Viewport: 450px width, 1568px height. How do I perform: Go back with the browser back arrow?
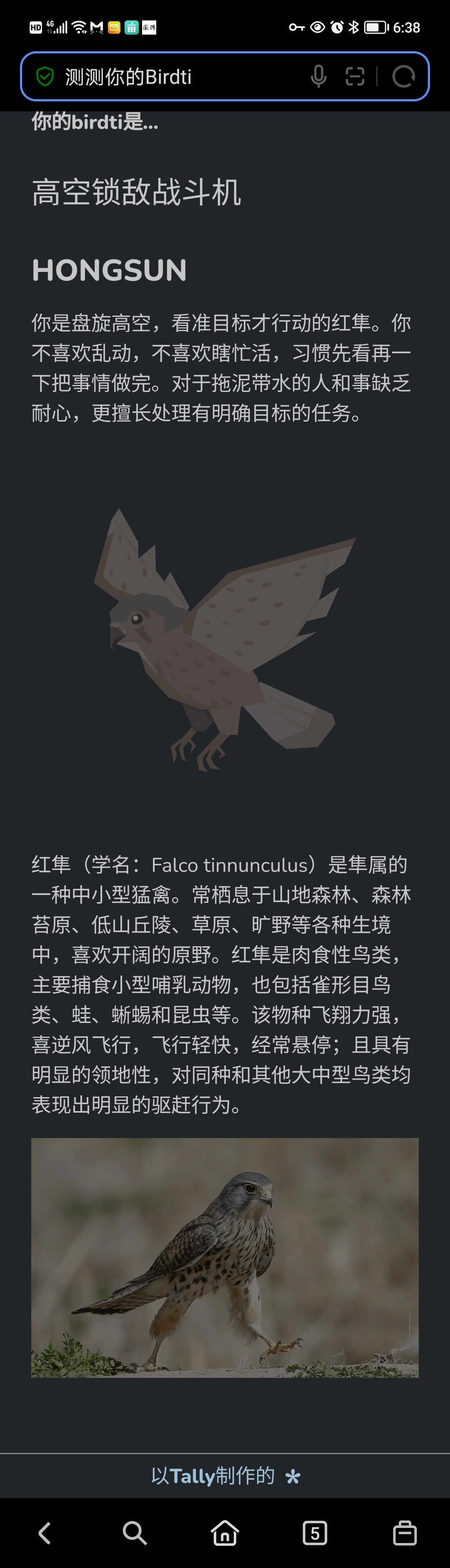pos(45,1533)
